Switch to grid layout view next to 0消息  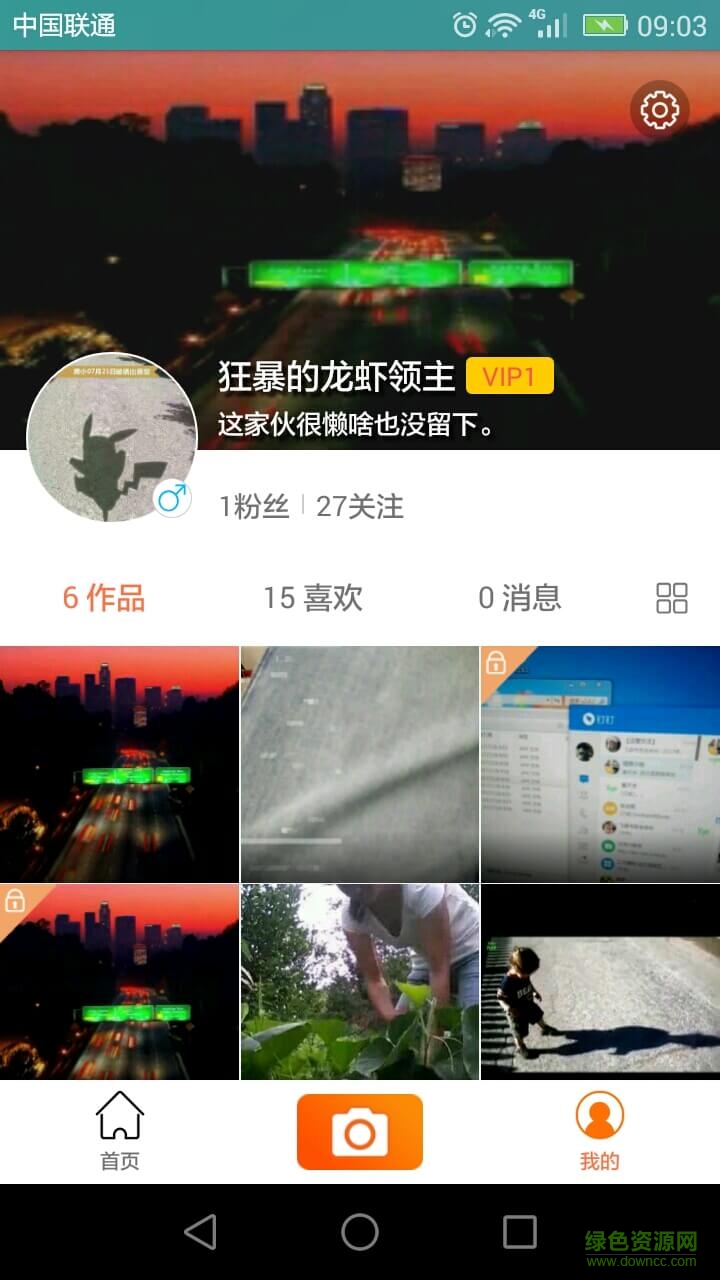tap(672, 596)
